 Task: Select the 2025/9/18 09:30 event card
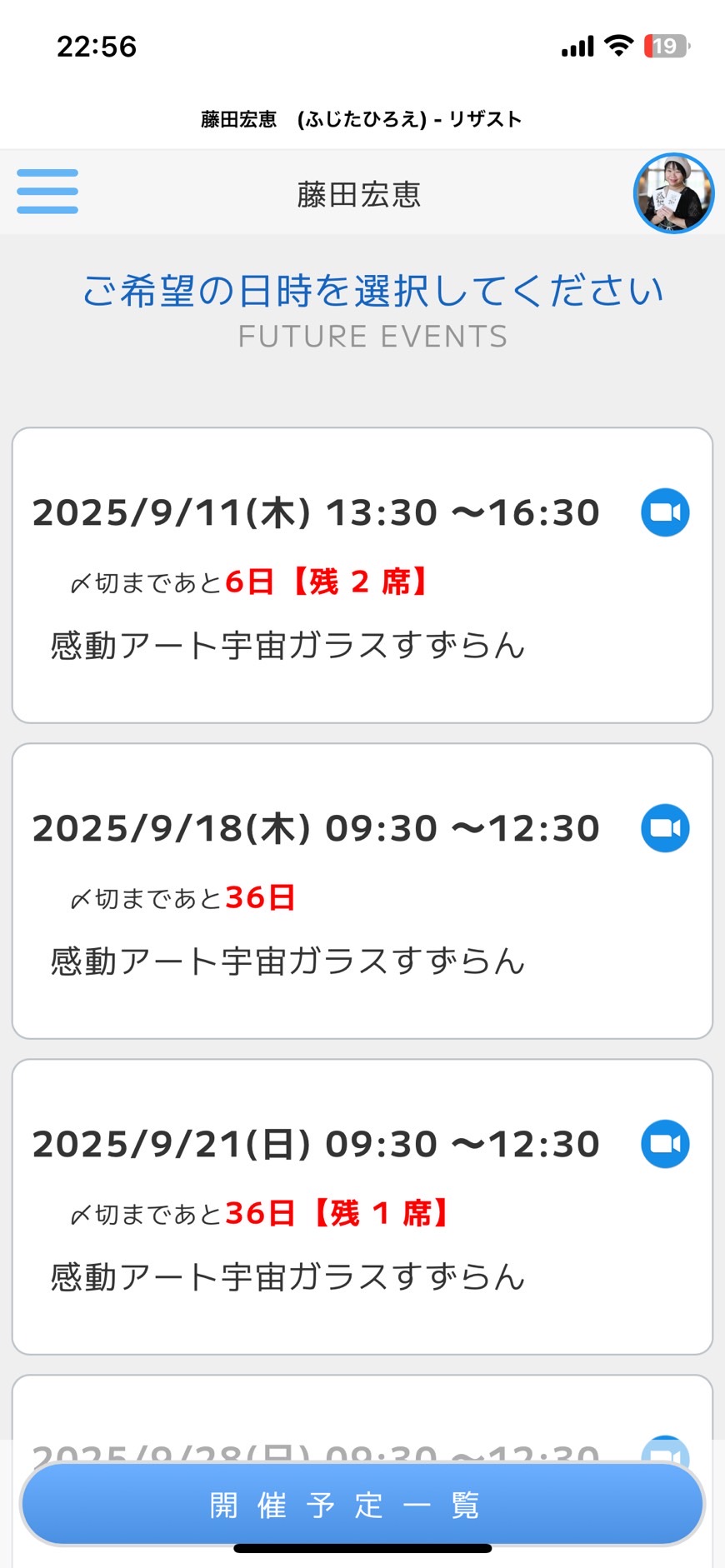[x=362, y=891]
